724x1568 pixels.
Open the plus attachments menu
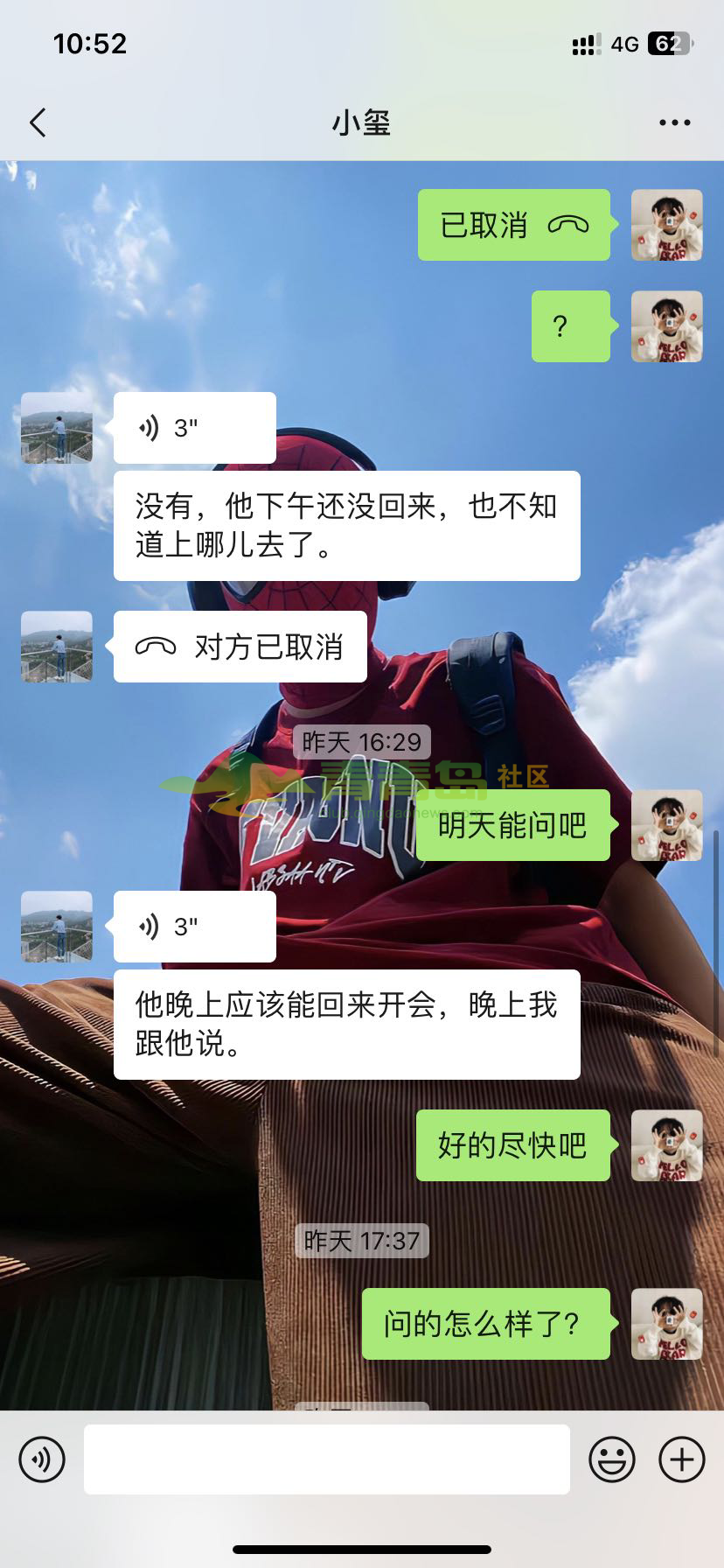(681, 1459)
